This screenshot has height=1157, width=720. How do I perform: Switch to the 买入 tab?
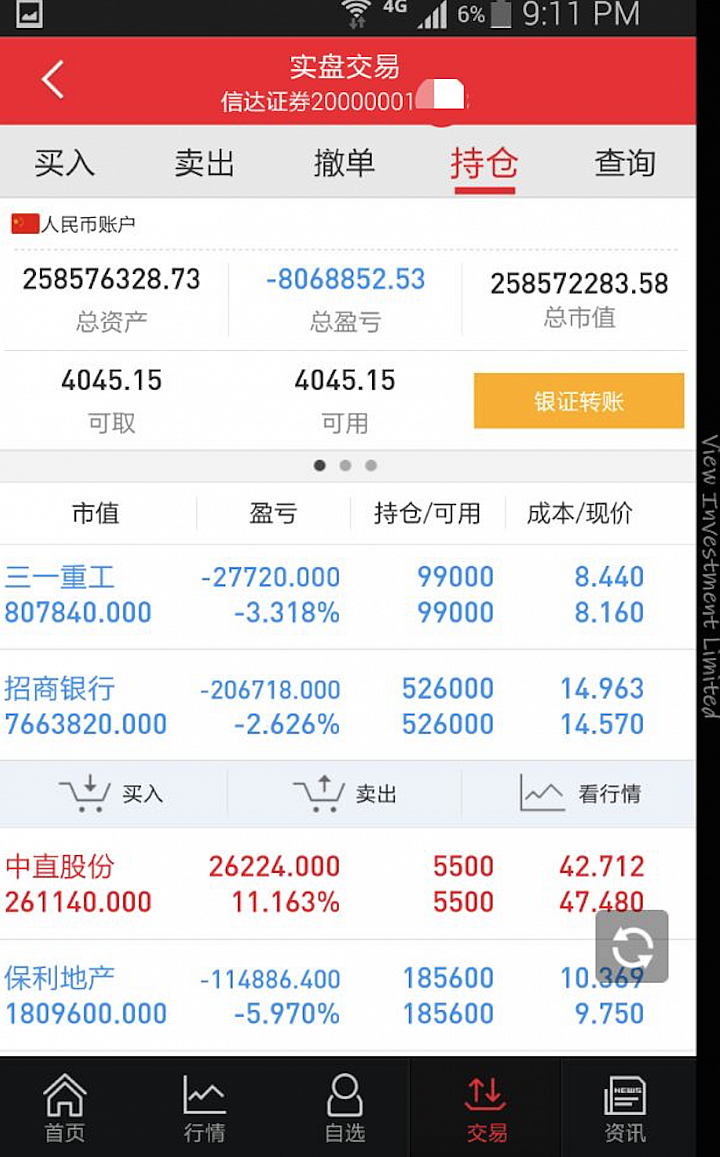click(x=65, y=162)
